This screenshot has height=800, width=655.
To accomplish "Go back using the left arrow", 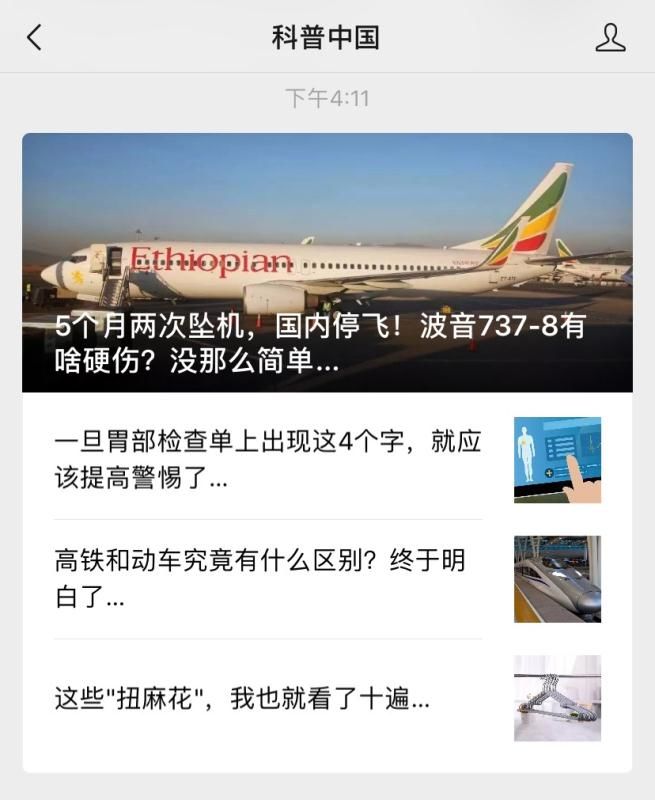I will point(34,38).
